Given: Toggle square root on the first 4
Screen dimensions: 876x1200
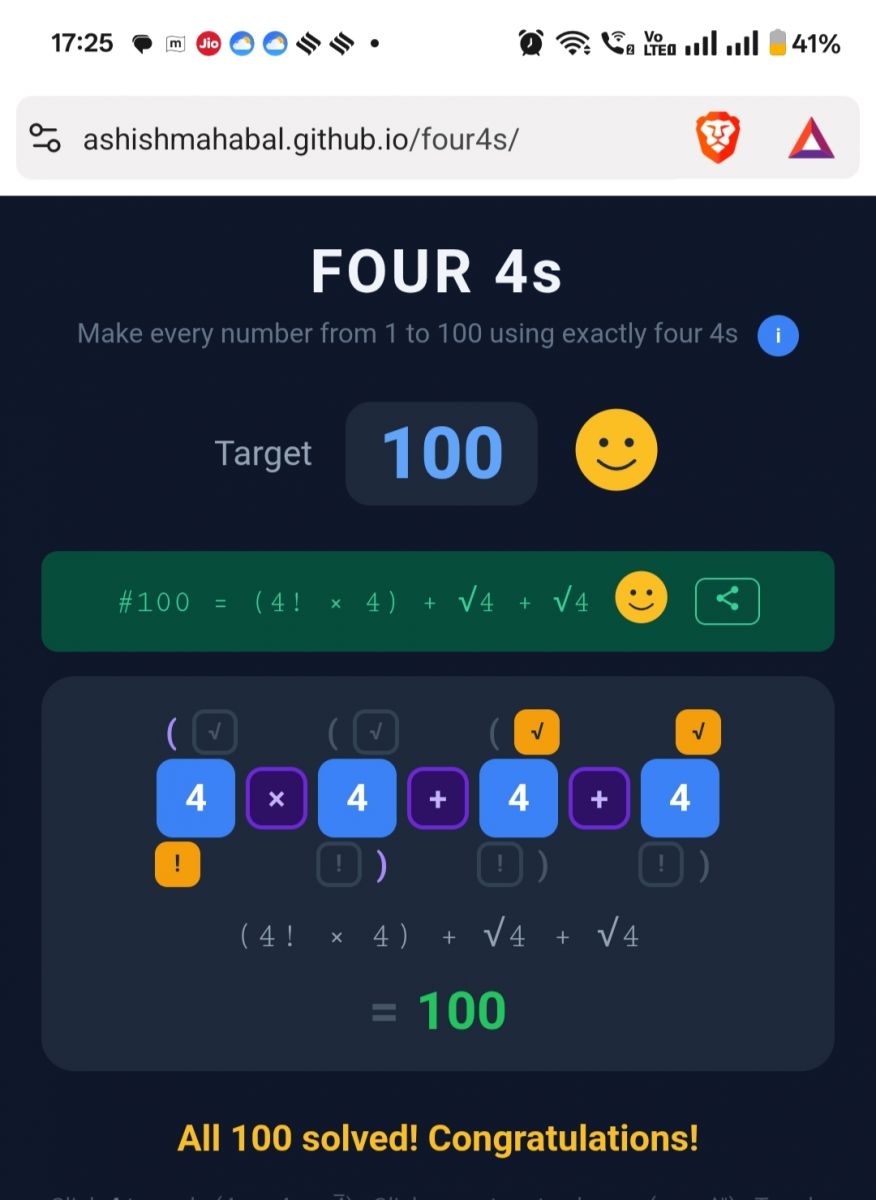Looking at the screenshot, I should click(x=215, y=733).
